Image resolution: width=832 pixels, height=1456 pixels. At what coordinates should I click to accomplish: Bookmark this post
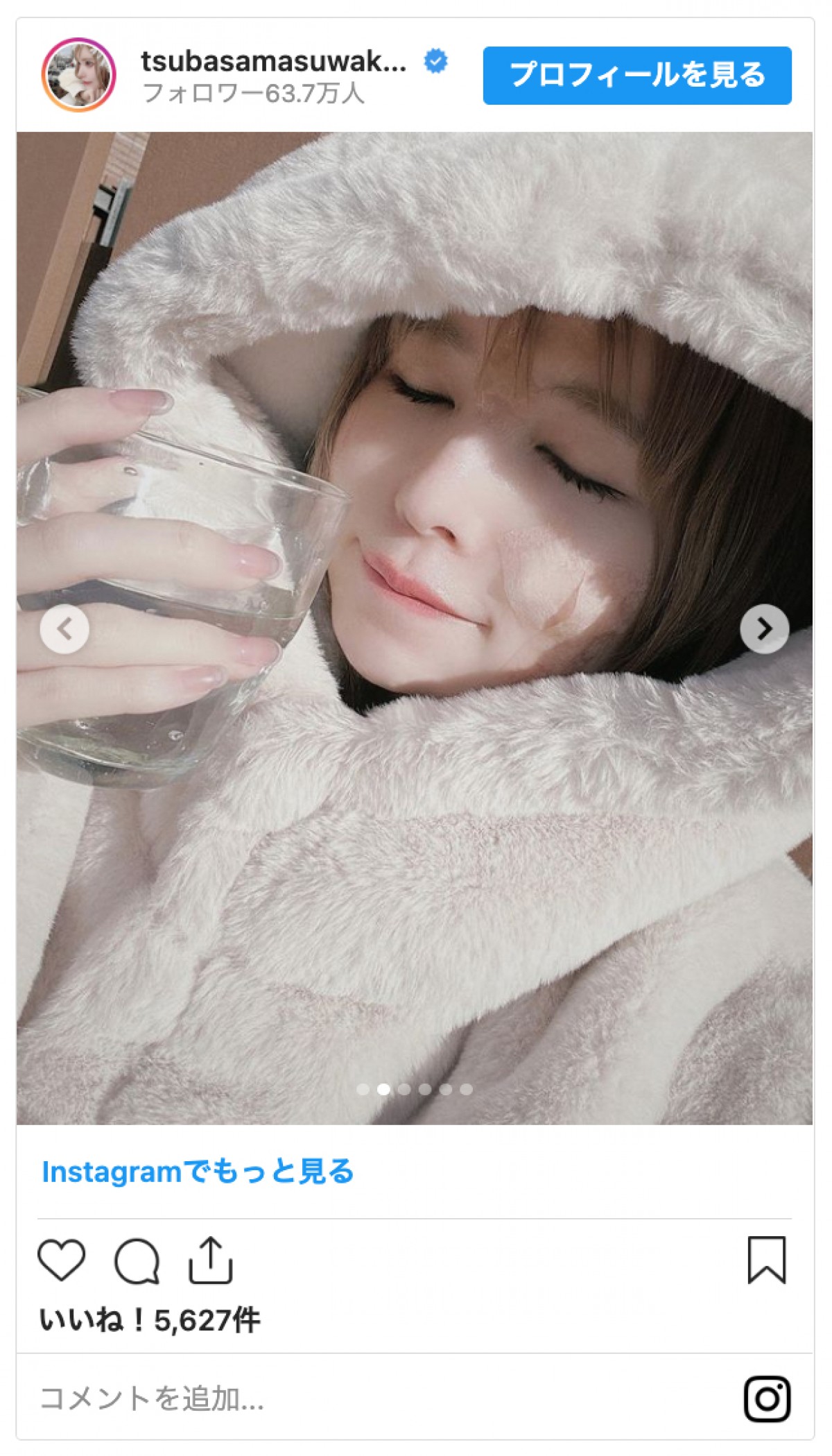766,1260
